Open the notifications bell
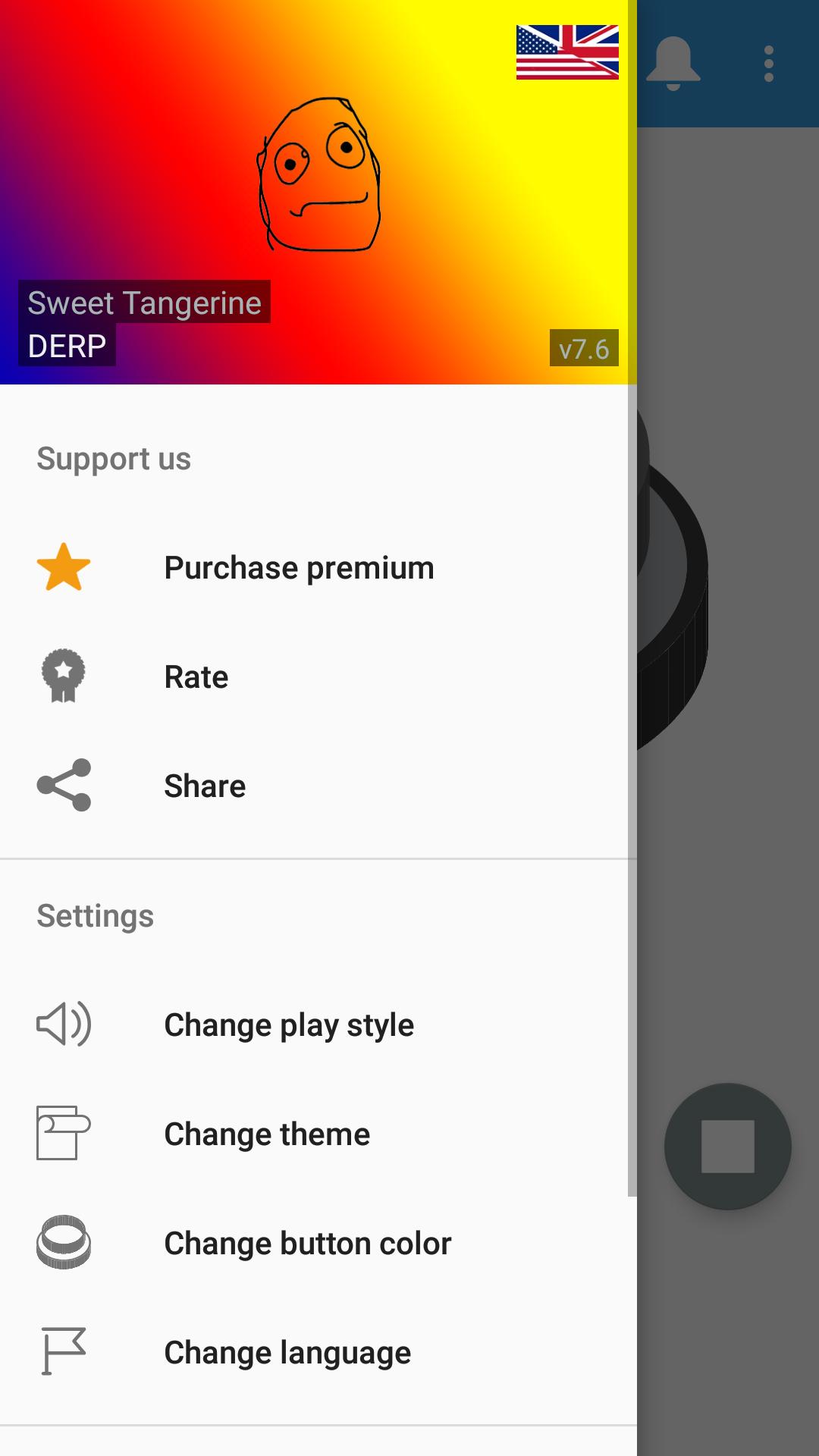The height and width of the screenshot is (1456, 819). point(673,64)
